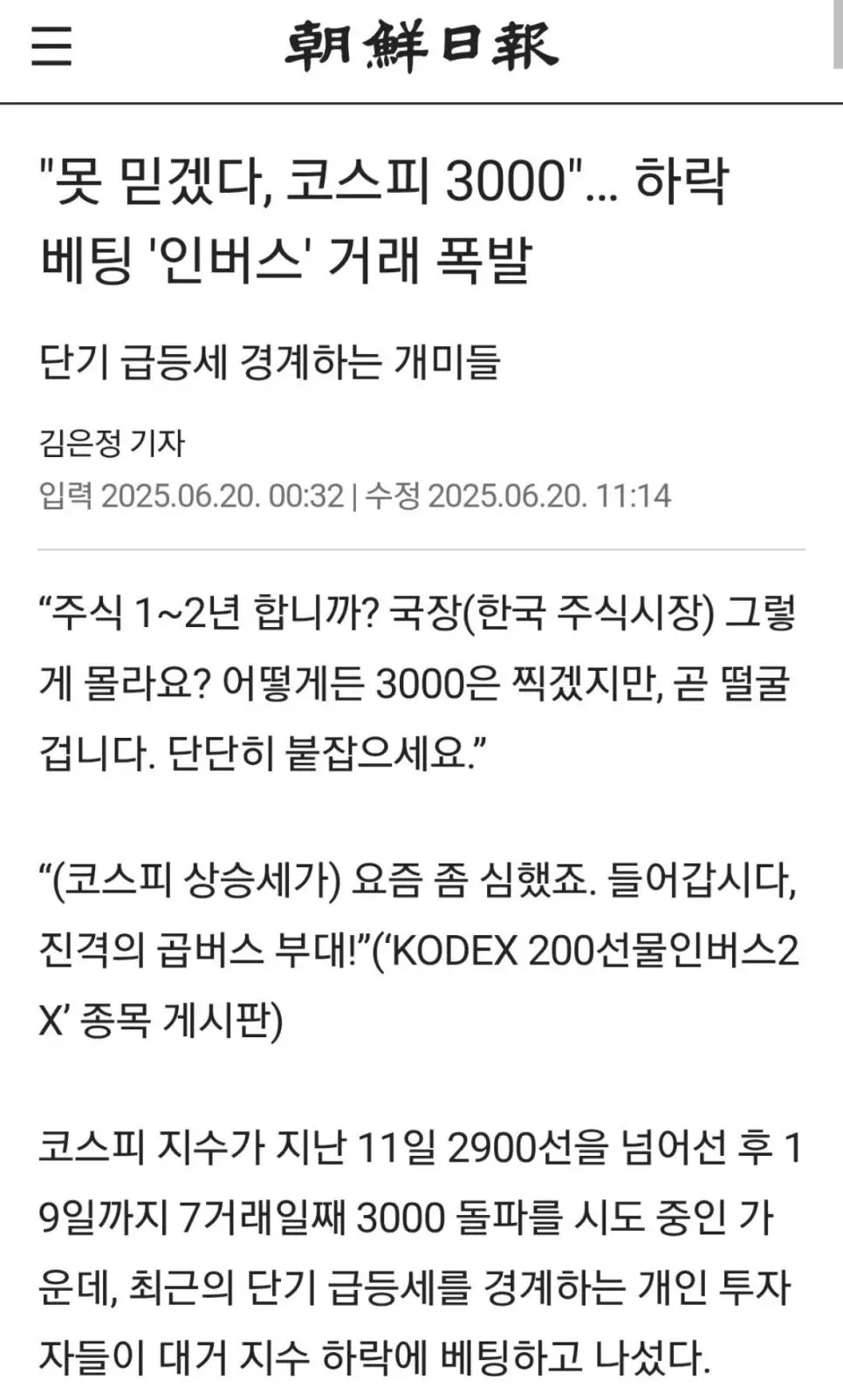This screenshot has width=843, height=1400.
Task: Open reporter 김은정 기자's page
Action: (x=112, y=442)
